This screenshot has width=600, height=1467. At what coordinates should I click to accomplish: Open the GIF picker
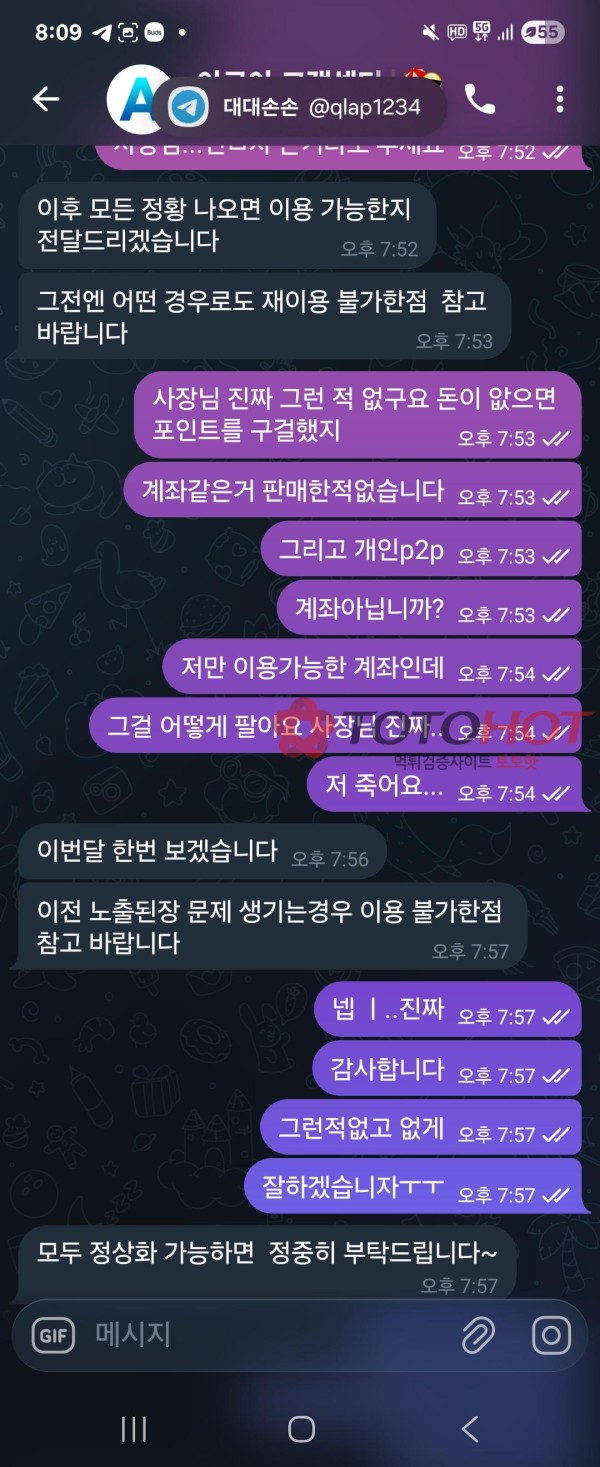[x=53, y=1335]
